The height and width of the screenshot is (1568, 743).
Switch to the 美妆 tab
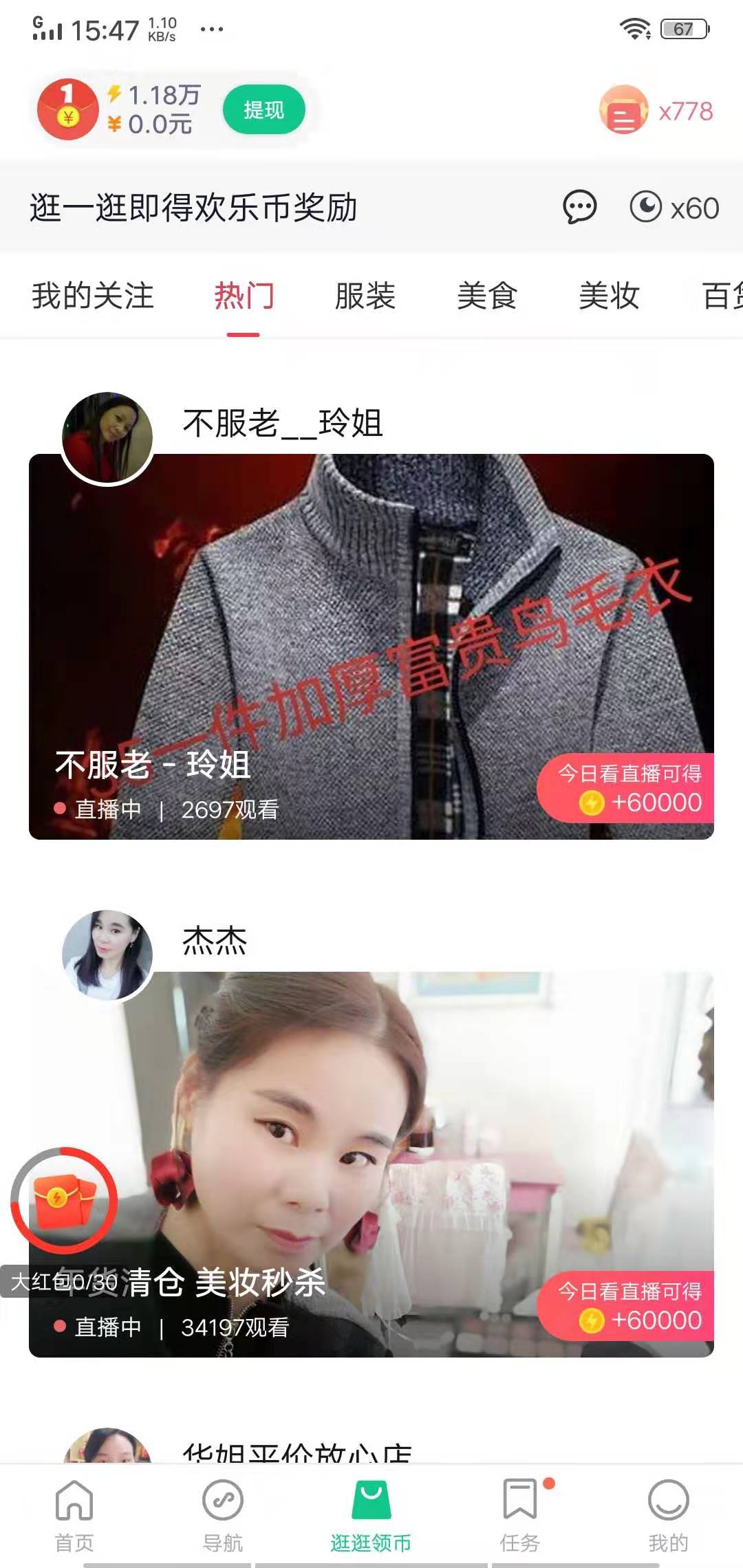608,297
